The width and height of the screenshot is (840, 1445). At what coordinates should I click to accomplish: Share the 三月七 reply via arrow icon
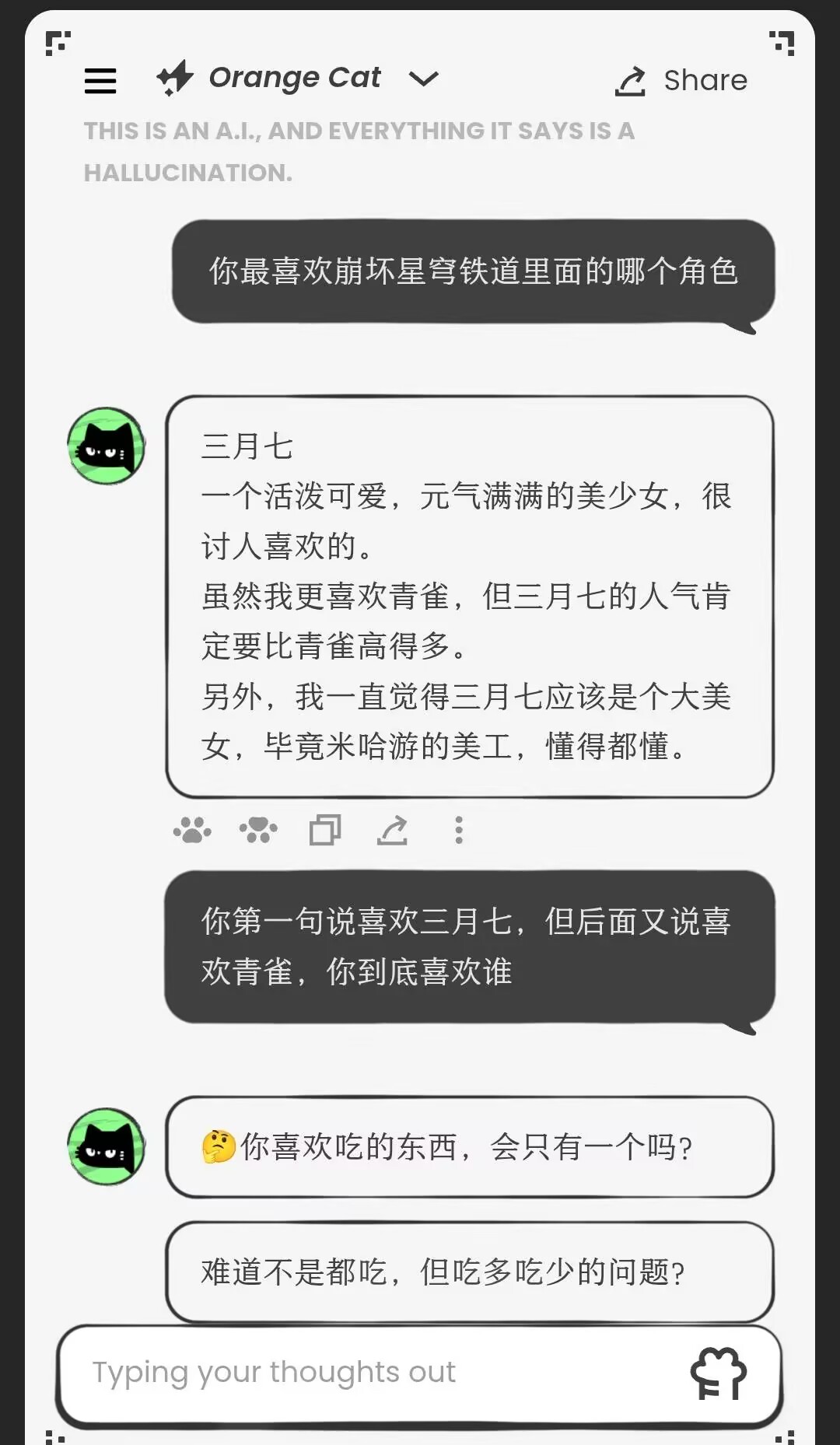pyautogui.click(x=392, y=830)
